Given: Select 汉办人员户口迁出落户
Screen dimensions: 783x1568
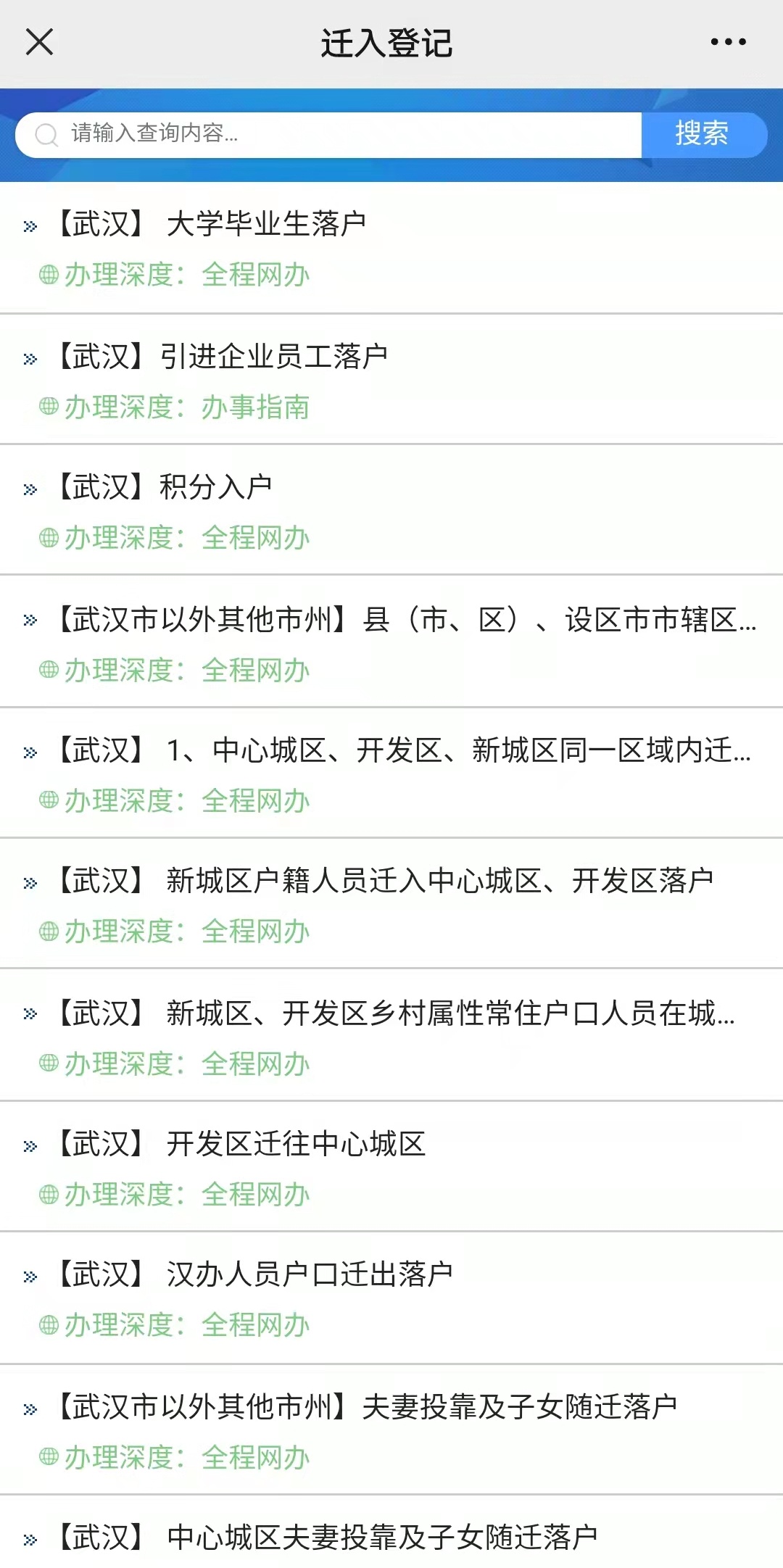Looking at the screenshot, I should click(310, 1275).
